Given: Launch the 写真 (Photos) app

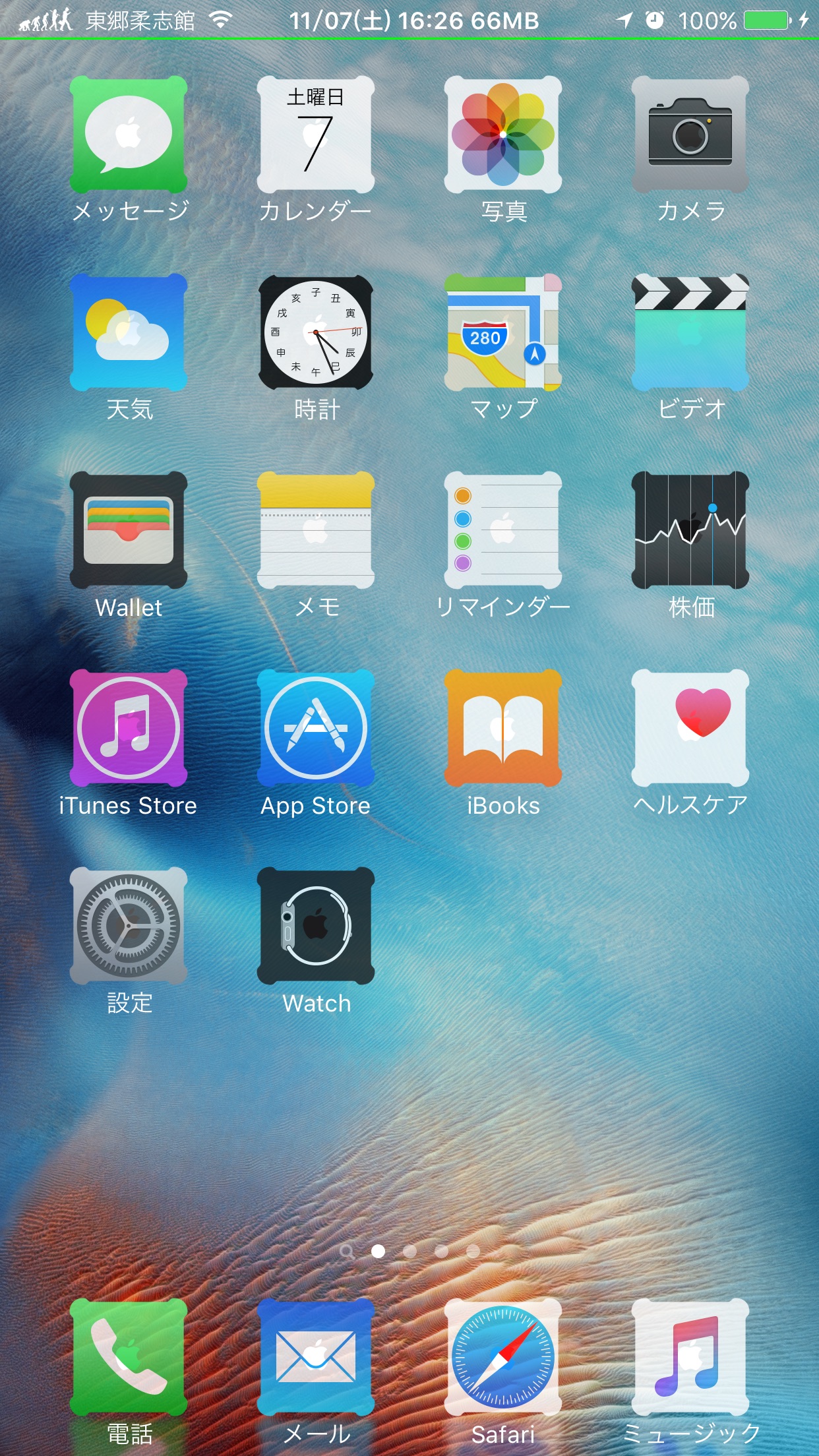Looking at the screenshot, I should pos(503,135).
